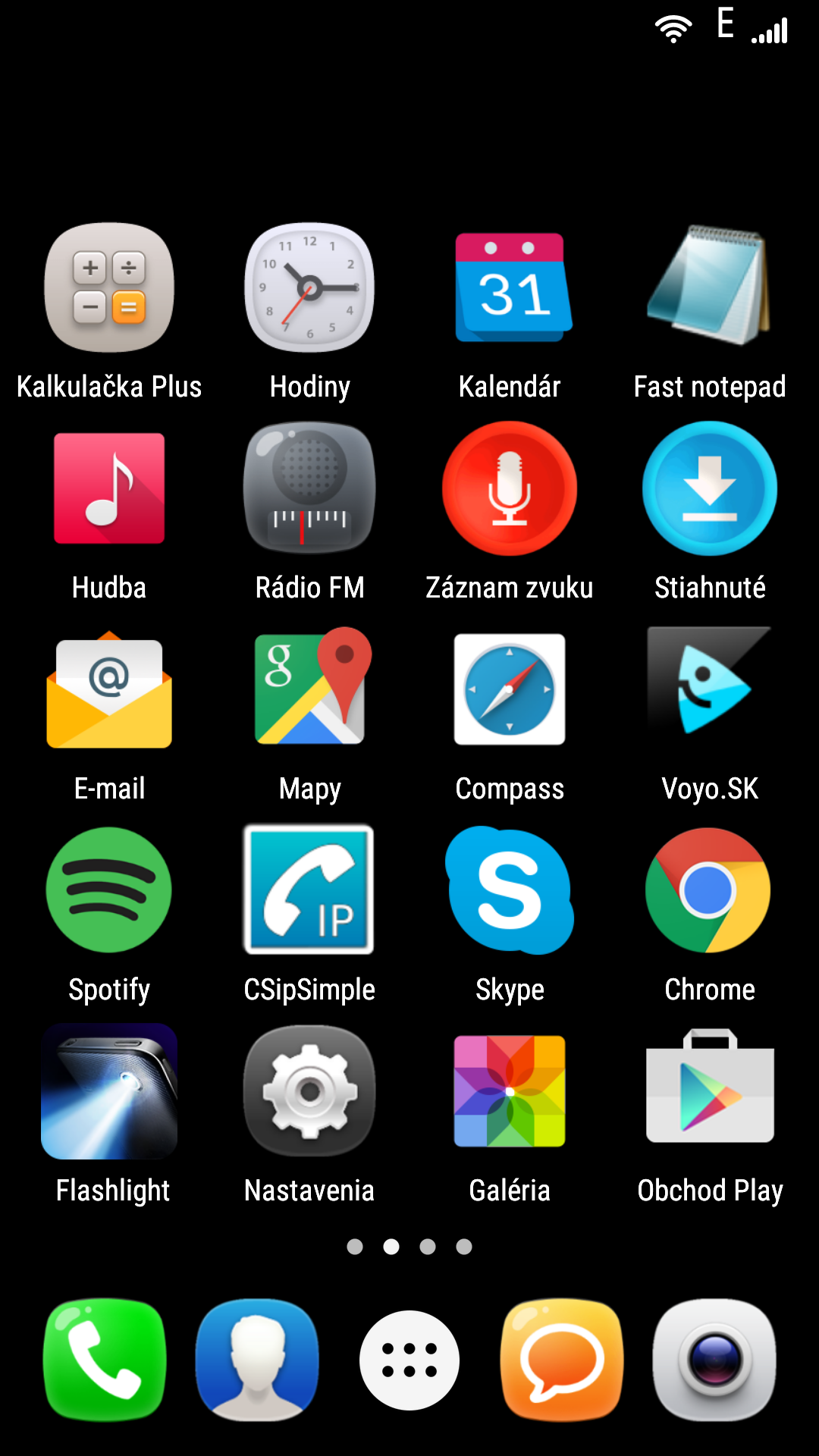
Task: Open the phone dialer in the dock
Action: click(105, 1360)
